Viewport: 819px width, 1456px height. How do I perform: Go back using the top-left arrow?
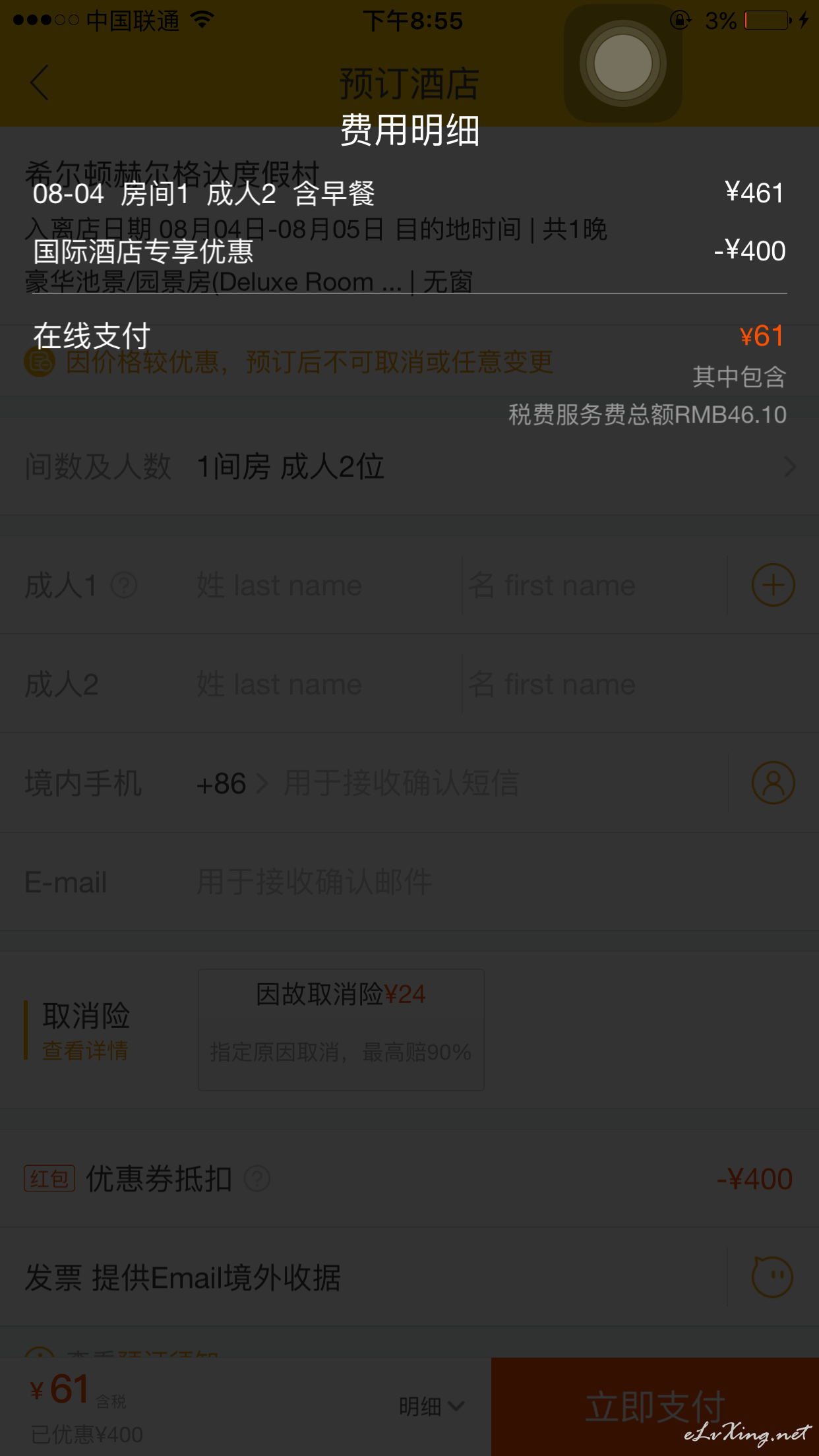pos(40,82)
